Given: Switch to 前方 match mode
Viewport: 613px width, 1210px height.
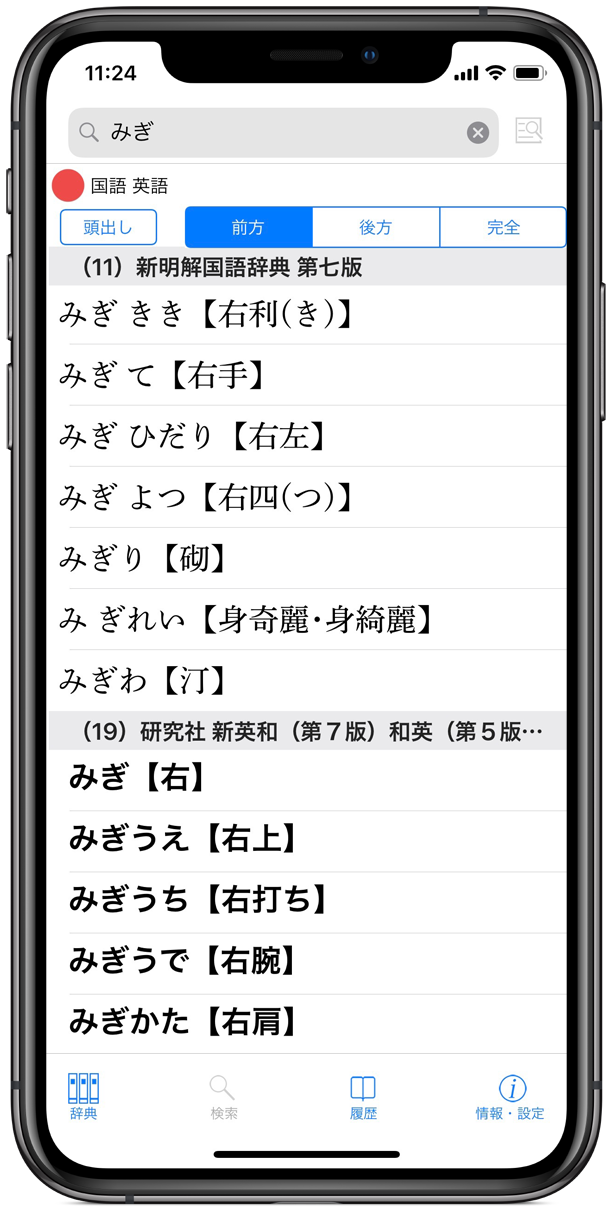Looking at the screenshot, I should tap(248, 227).
